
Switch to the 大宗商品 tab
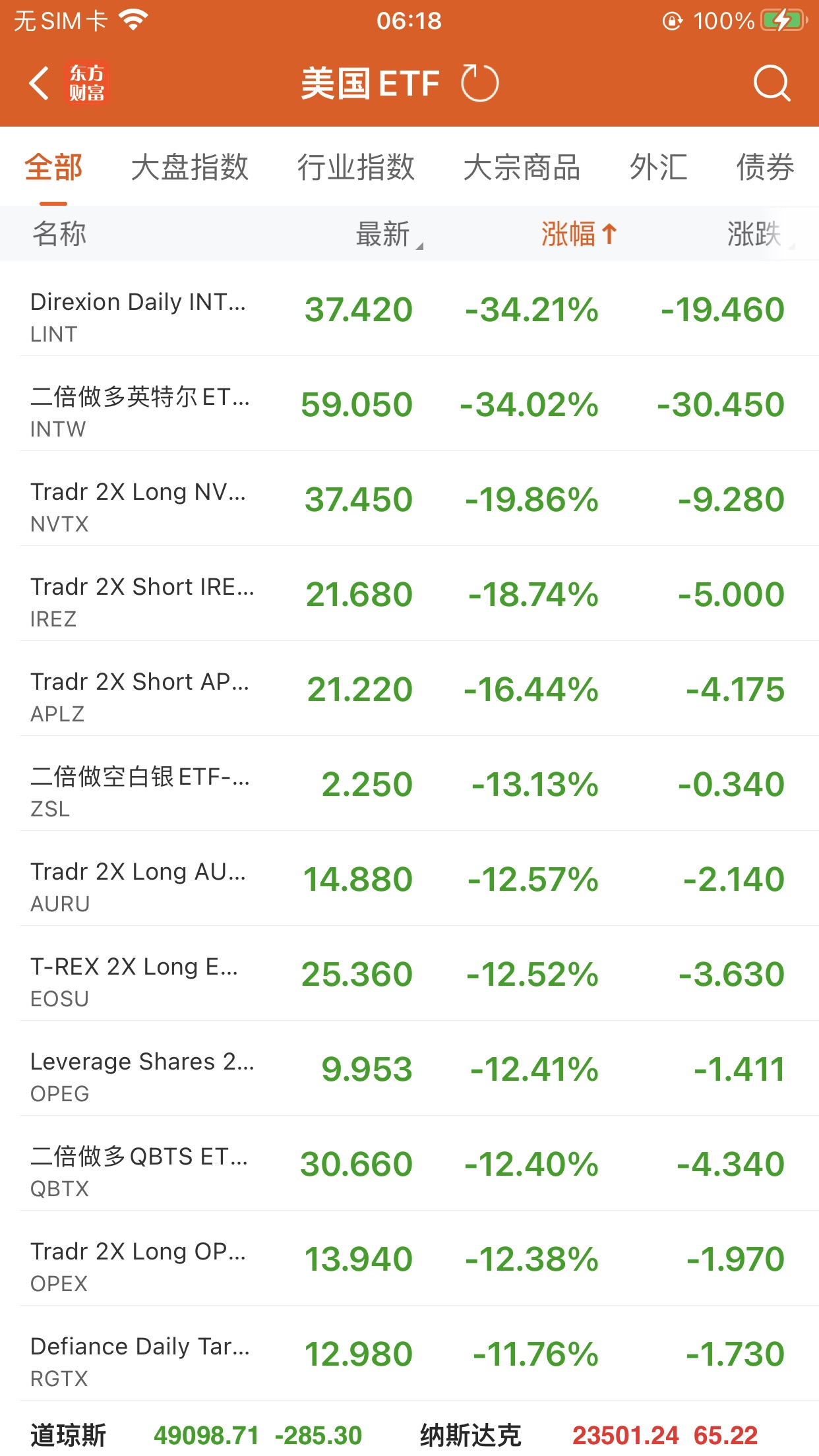522,167
